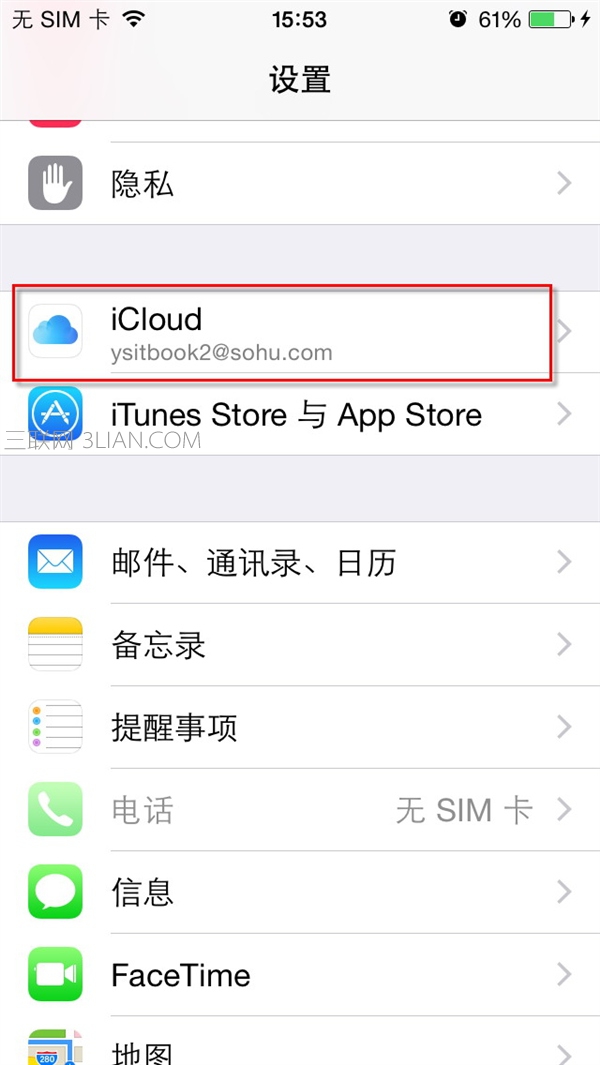Open 电话 phone settings row
600x1065 pixels.
(300, 809)
